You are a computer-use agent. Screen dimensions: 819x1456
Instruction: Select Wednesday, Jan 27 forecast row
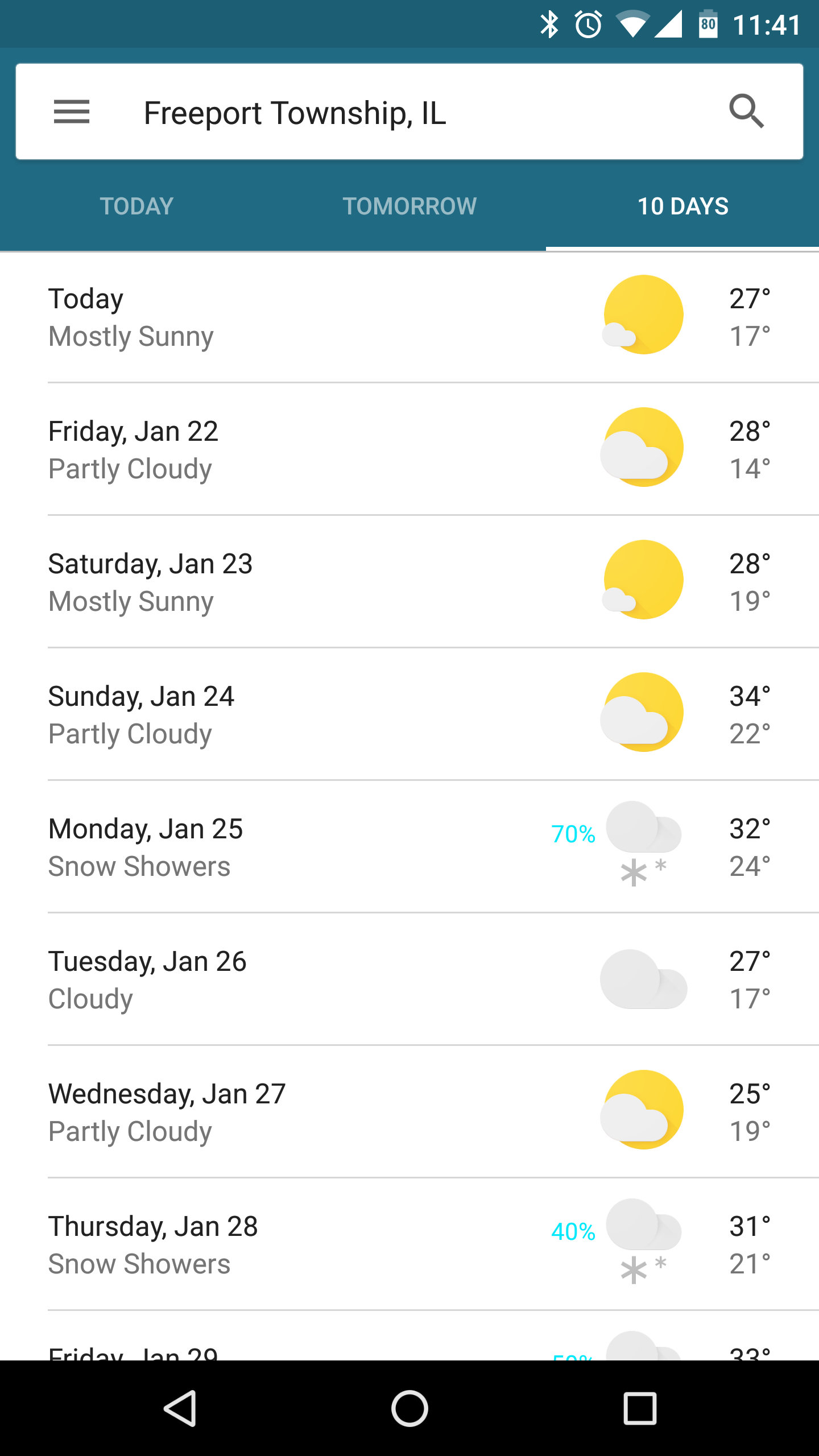(x=409, y=1112)
